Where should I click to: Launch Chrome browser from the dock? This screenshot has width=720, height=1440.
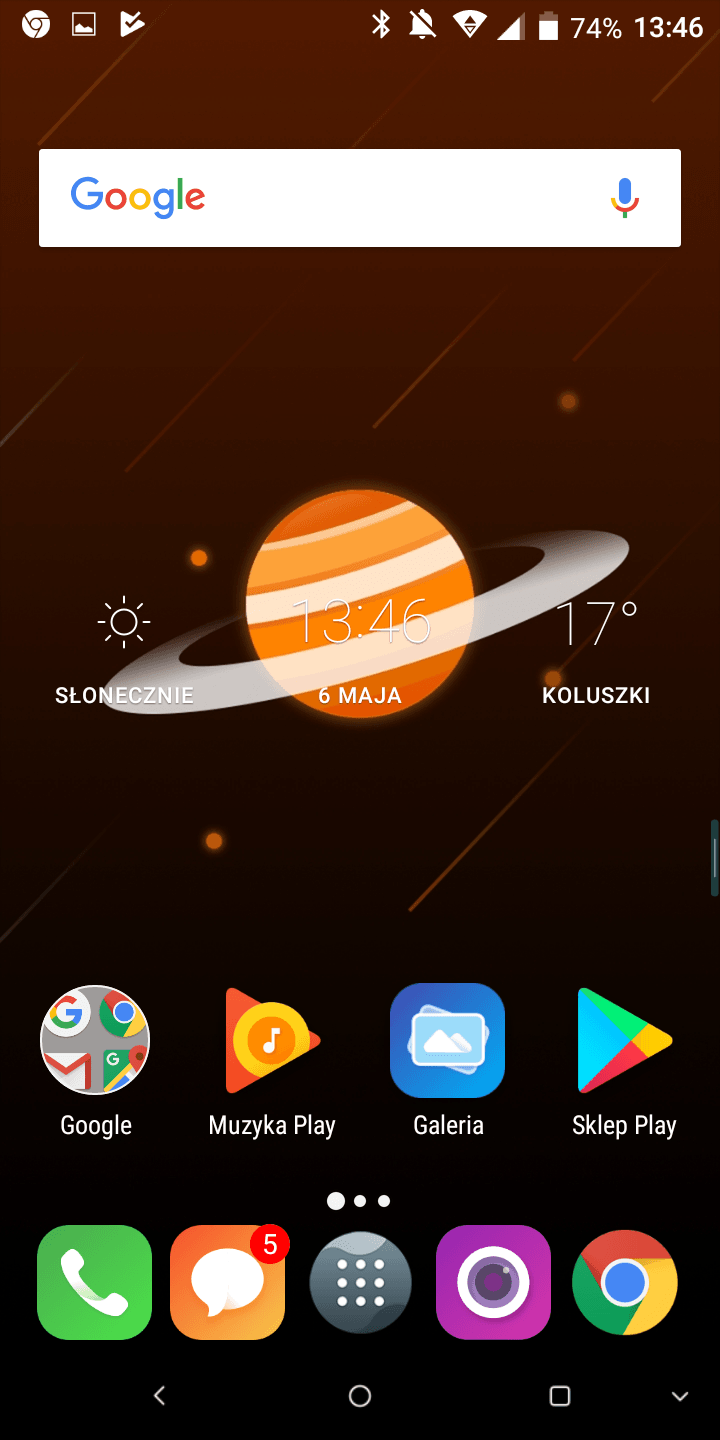625,1282
